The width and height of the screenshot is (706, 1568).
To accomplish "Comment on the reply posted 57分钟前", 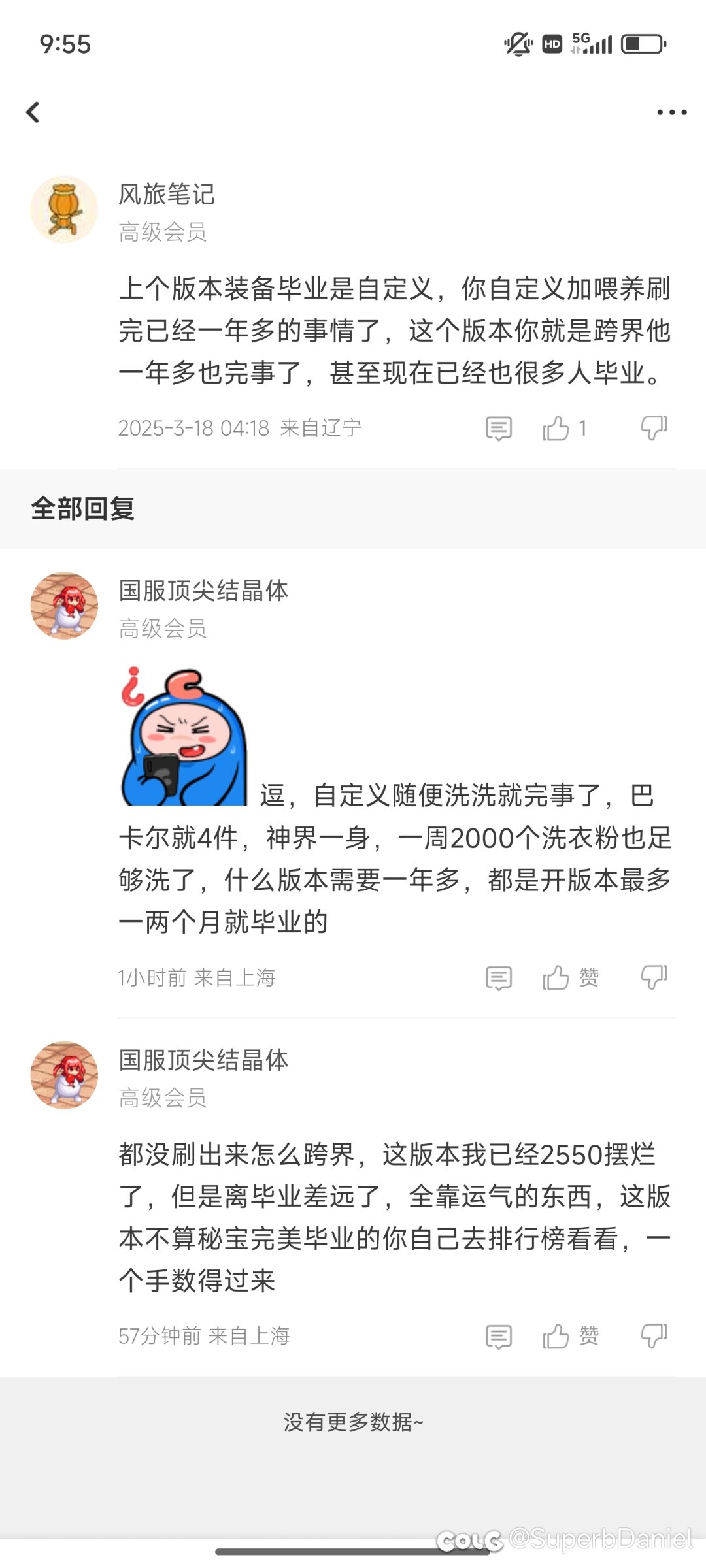I will click(x=499, y=1337).
